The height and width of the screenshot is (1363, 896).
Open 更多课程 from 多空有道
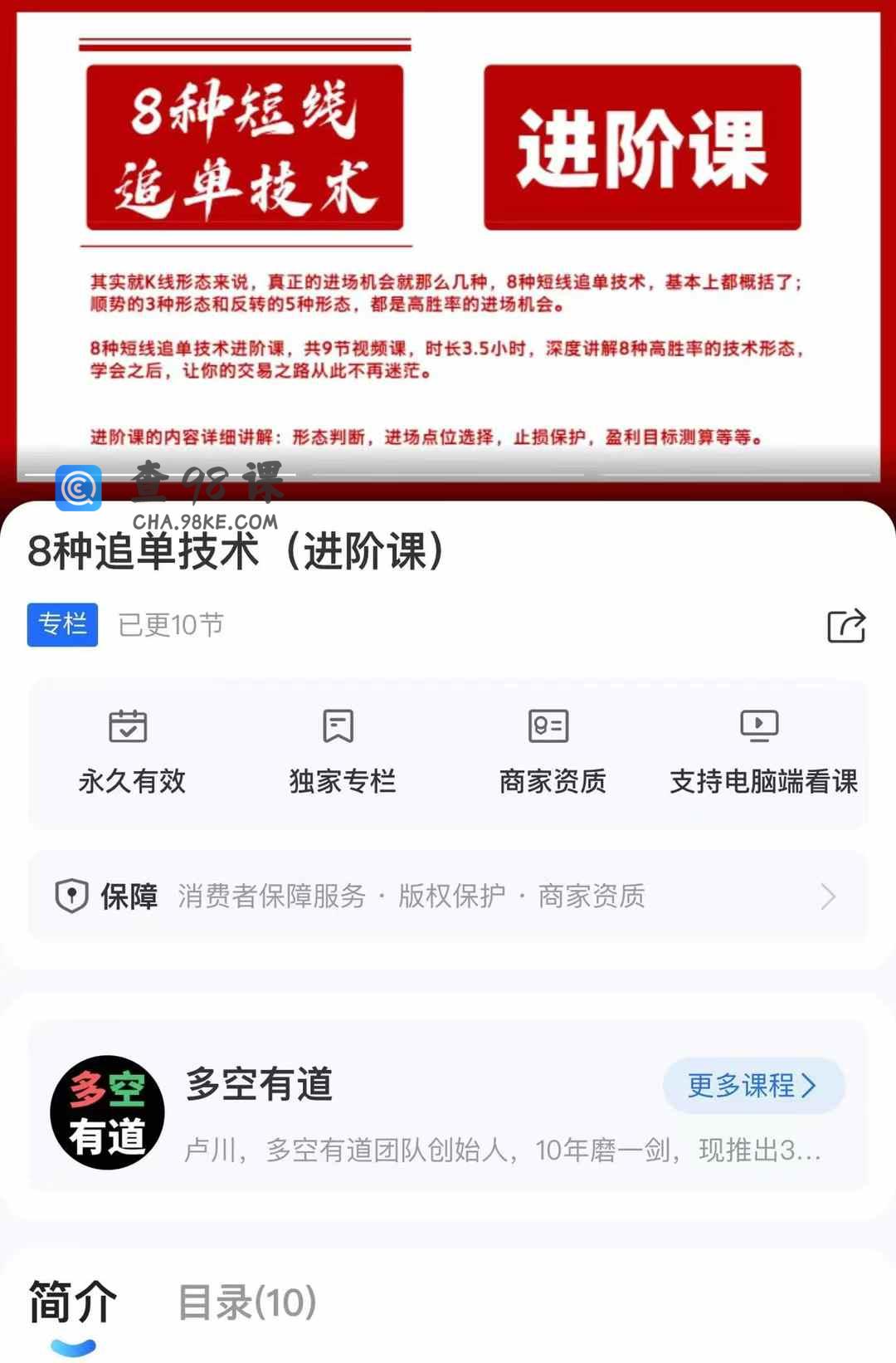pos(752,1085)
